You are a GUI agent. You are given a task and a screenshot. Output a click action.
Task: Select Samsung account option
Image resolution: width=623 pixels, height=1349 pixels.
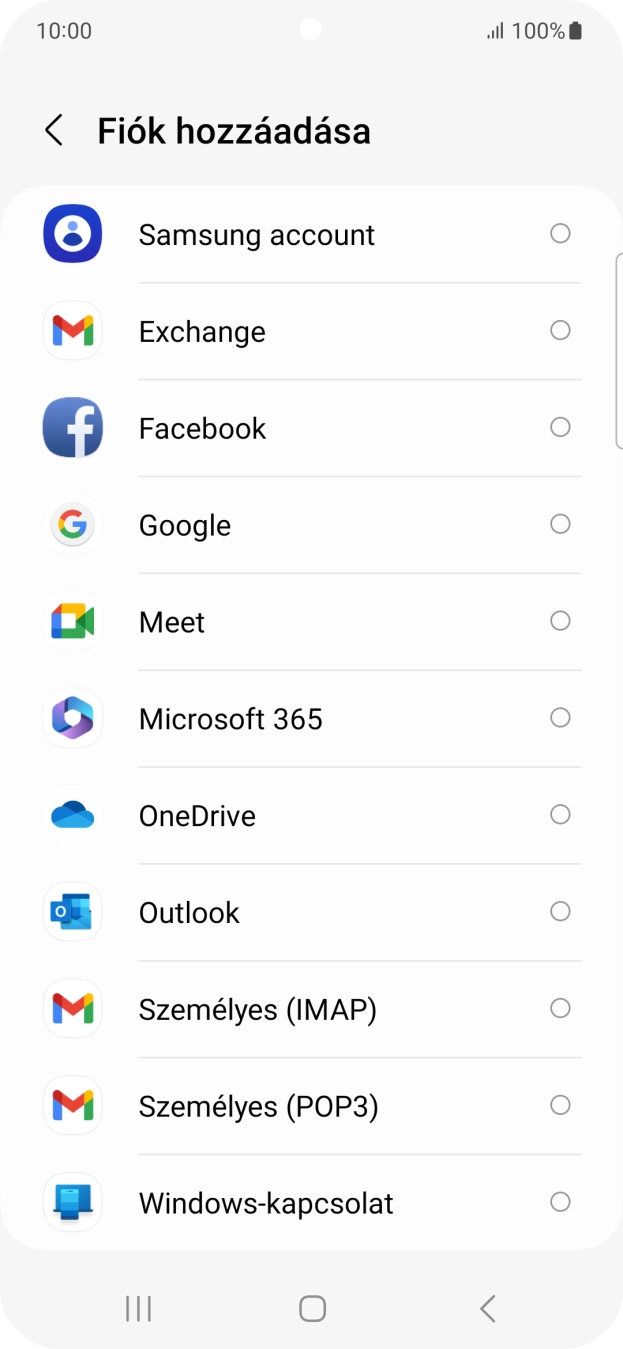point(257,235)
